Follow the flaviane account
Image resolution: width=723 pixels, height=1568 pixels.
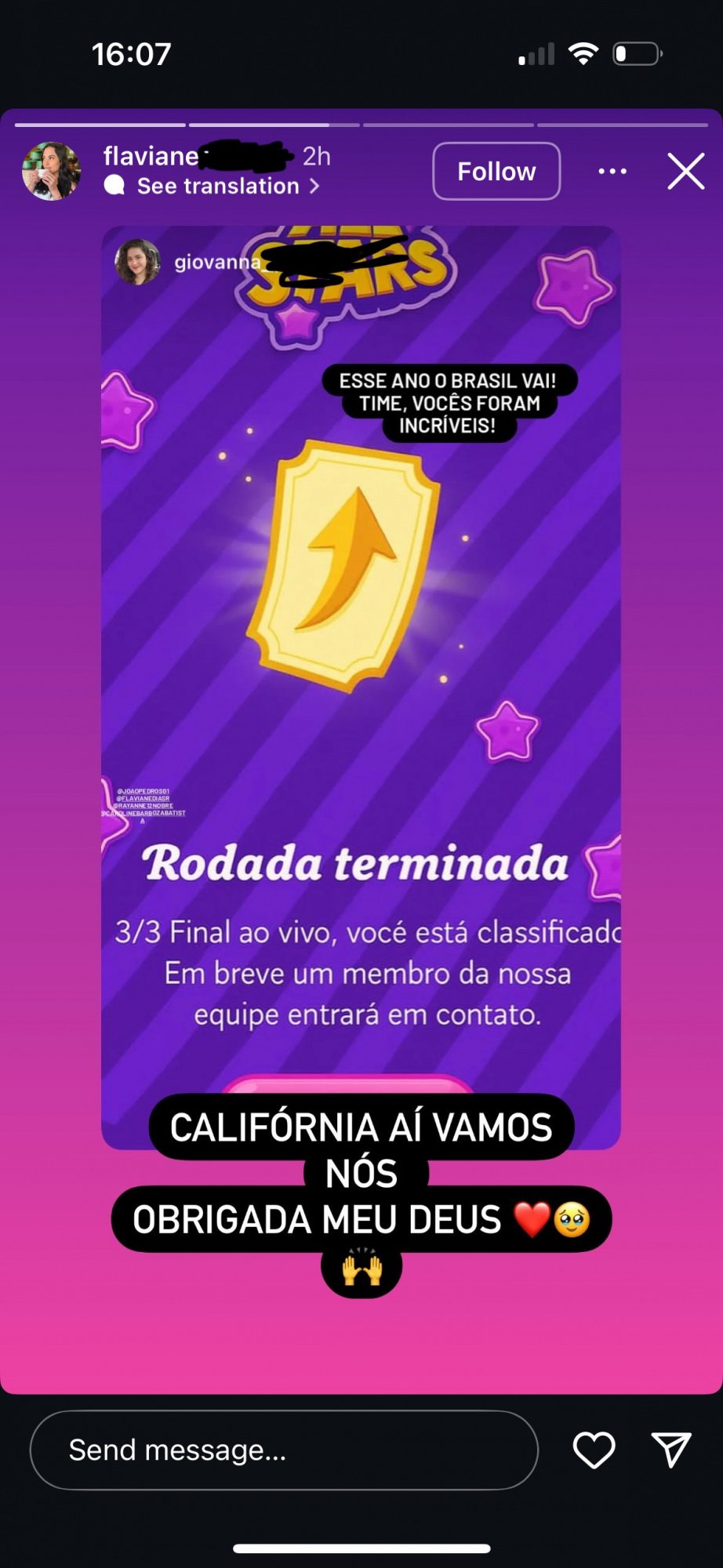click(x=496, y=171)
